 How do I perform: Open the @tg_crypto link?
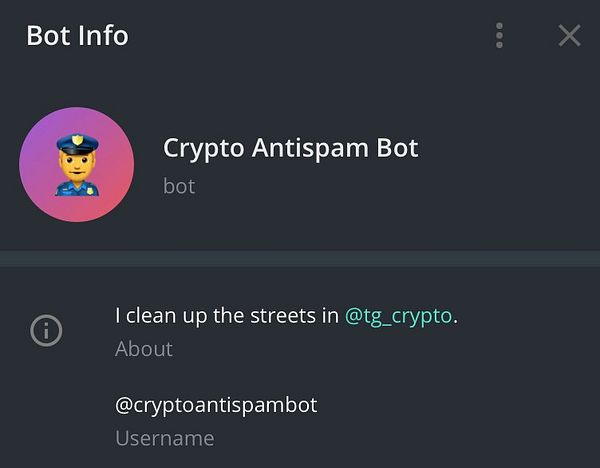pos(399,316)
